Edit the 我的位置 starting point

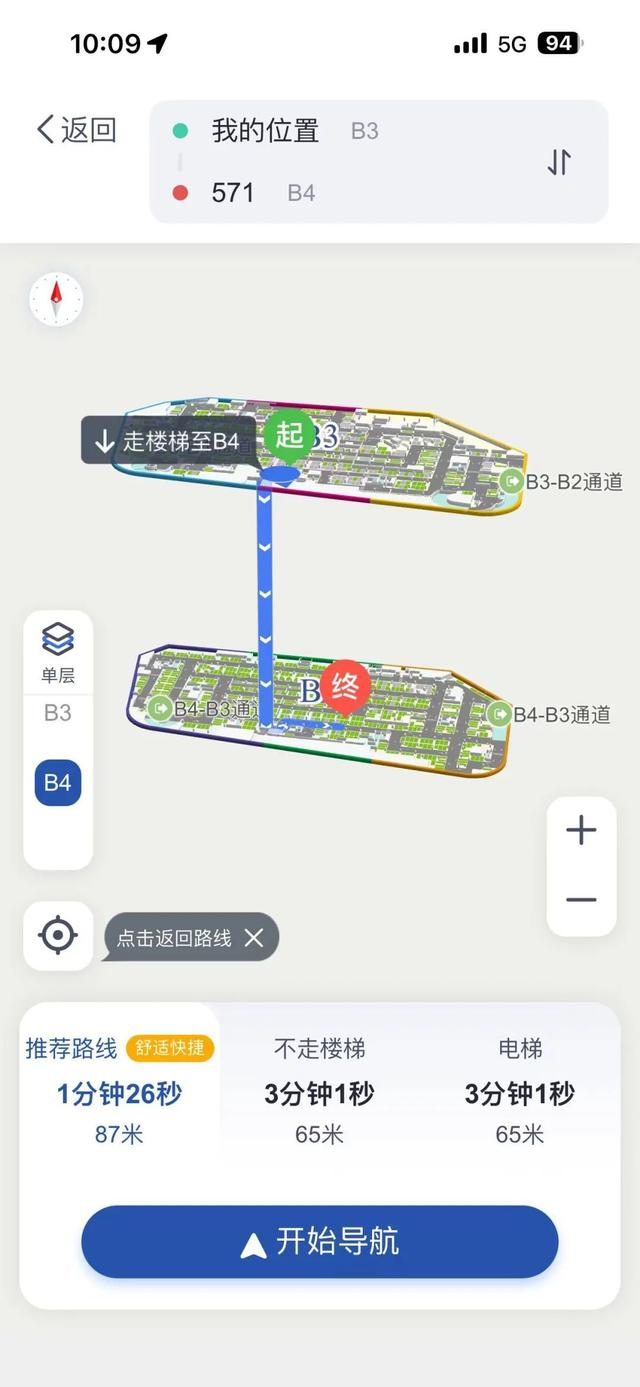265,131
